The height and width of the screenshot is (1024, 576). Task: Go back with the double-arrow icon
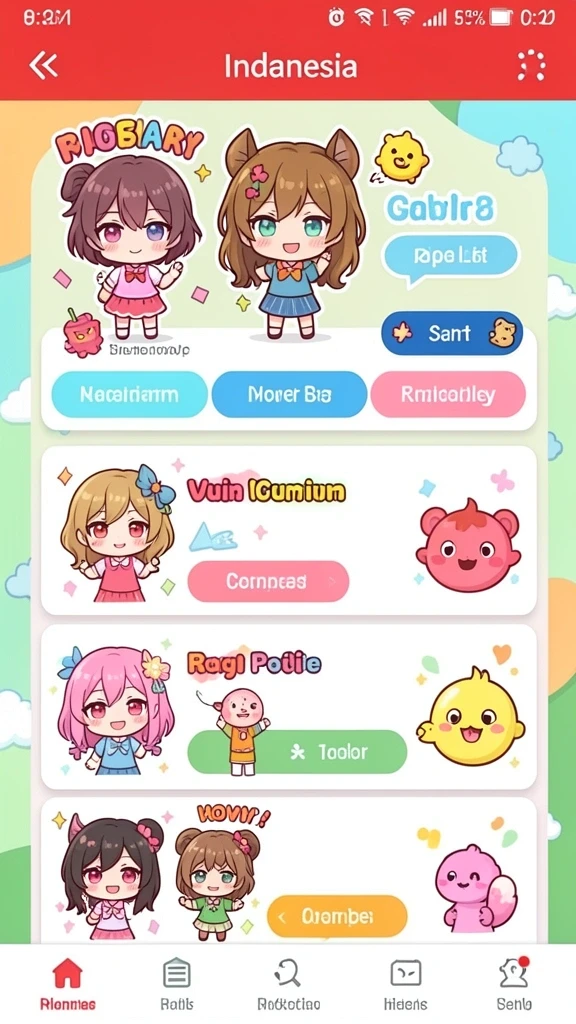[44, 66]
